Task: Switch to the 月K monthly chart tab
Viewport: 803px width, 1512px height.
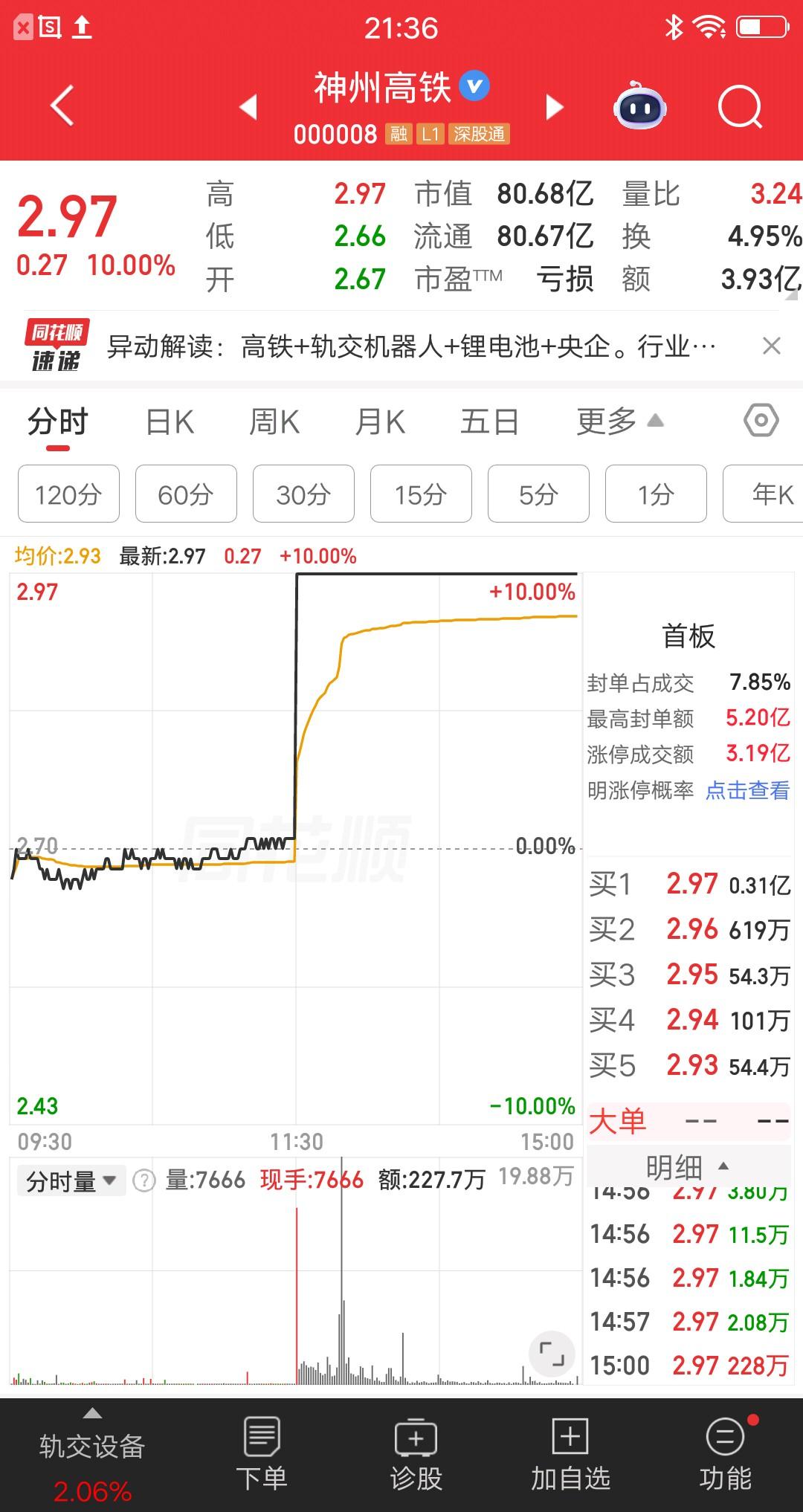Action: tap(380, 421)
